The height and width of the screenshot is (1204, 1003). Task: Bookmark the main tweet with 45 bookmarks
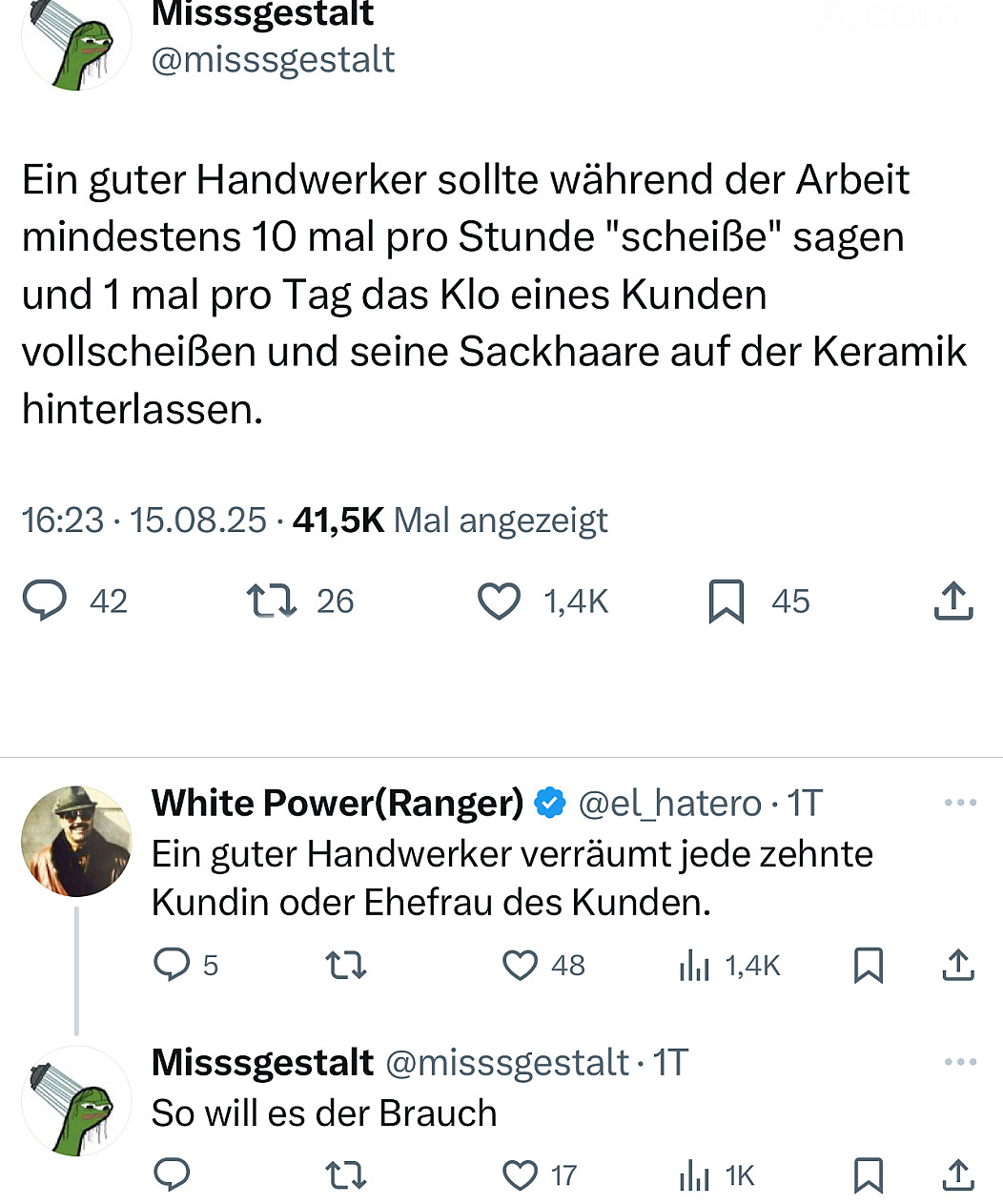[727, 602]
